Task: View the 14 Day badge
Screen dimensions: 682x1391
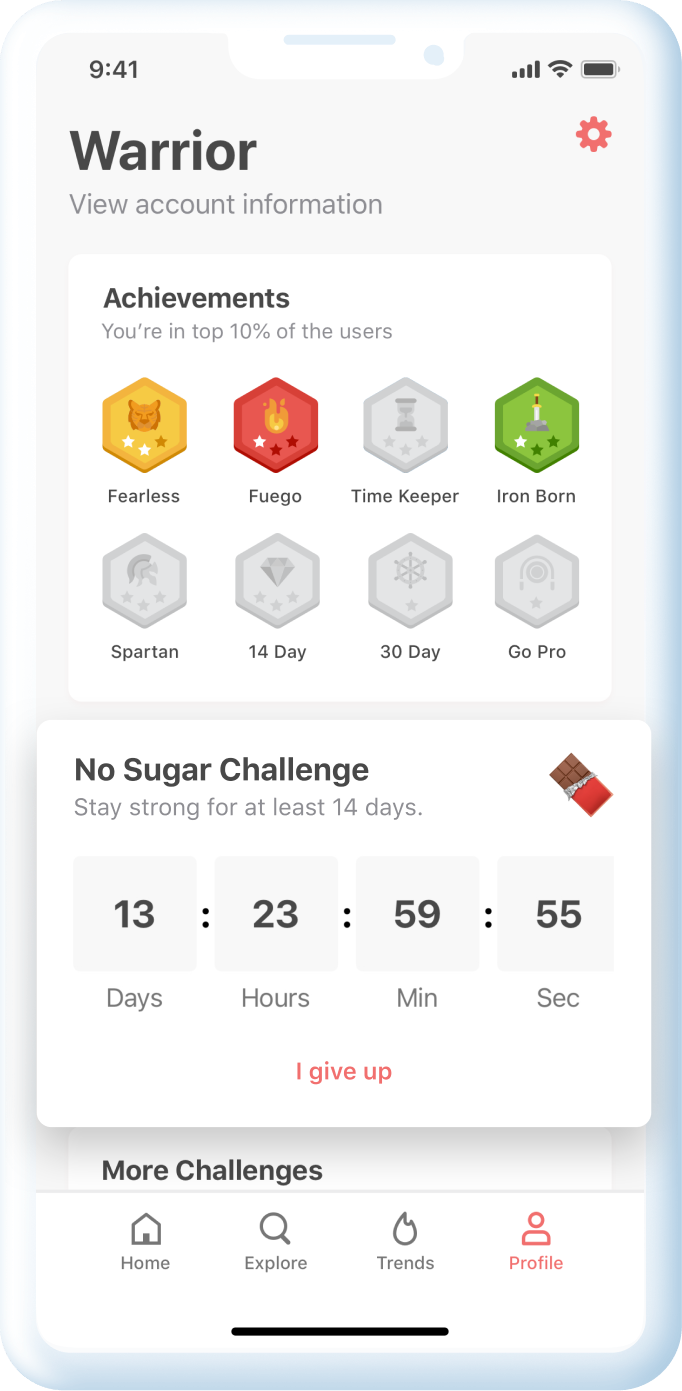Action: (x=277, y=581)
